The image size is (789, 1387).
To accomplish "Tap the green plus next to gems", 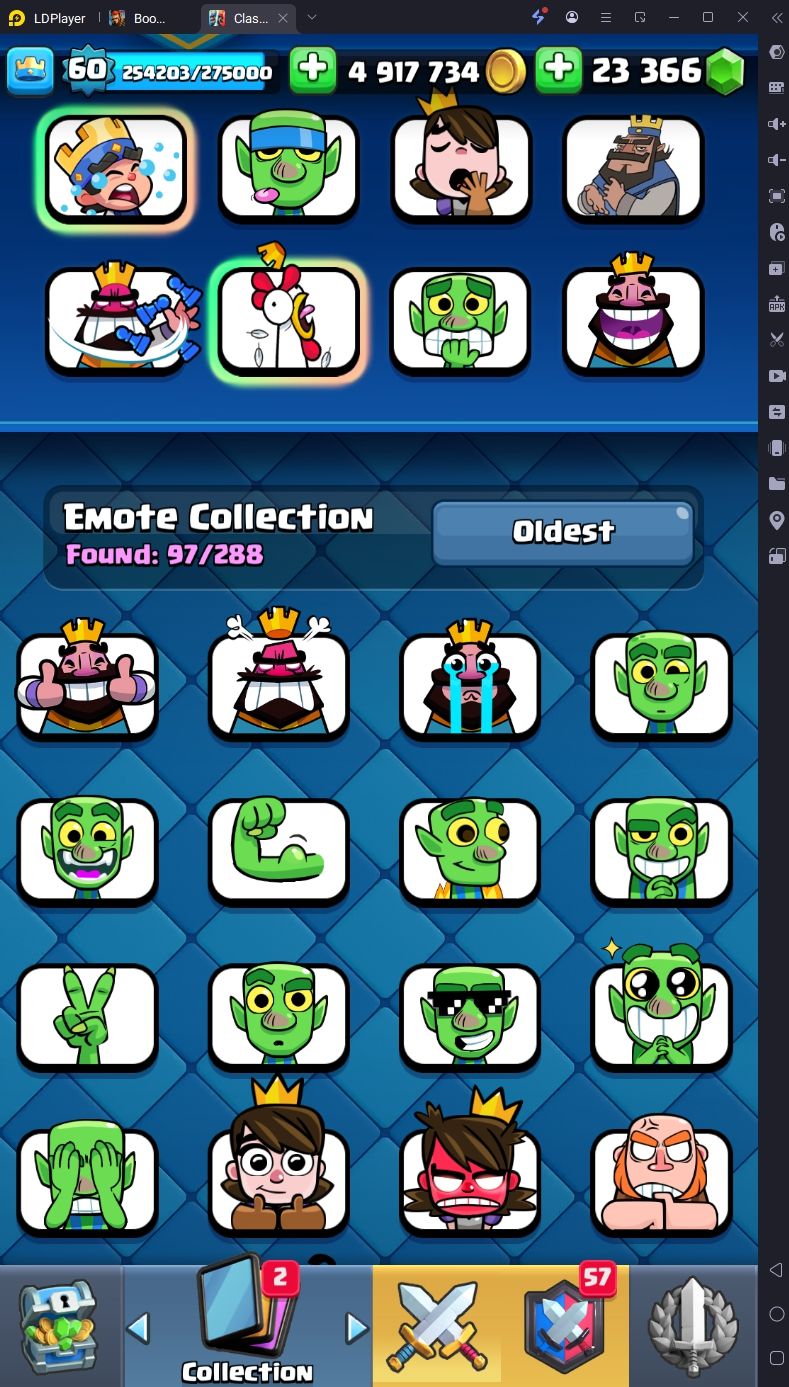I will coord(559,70).
